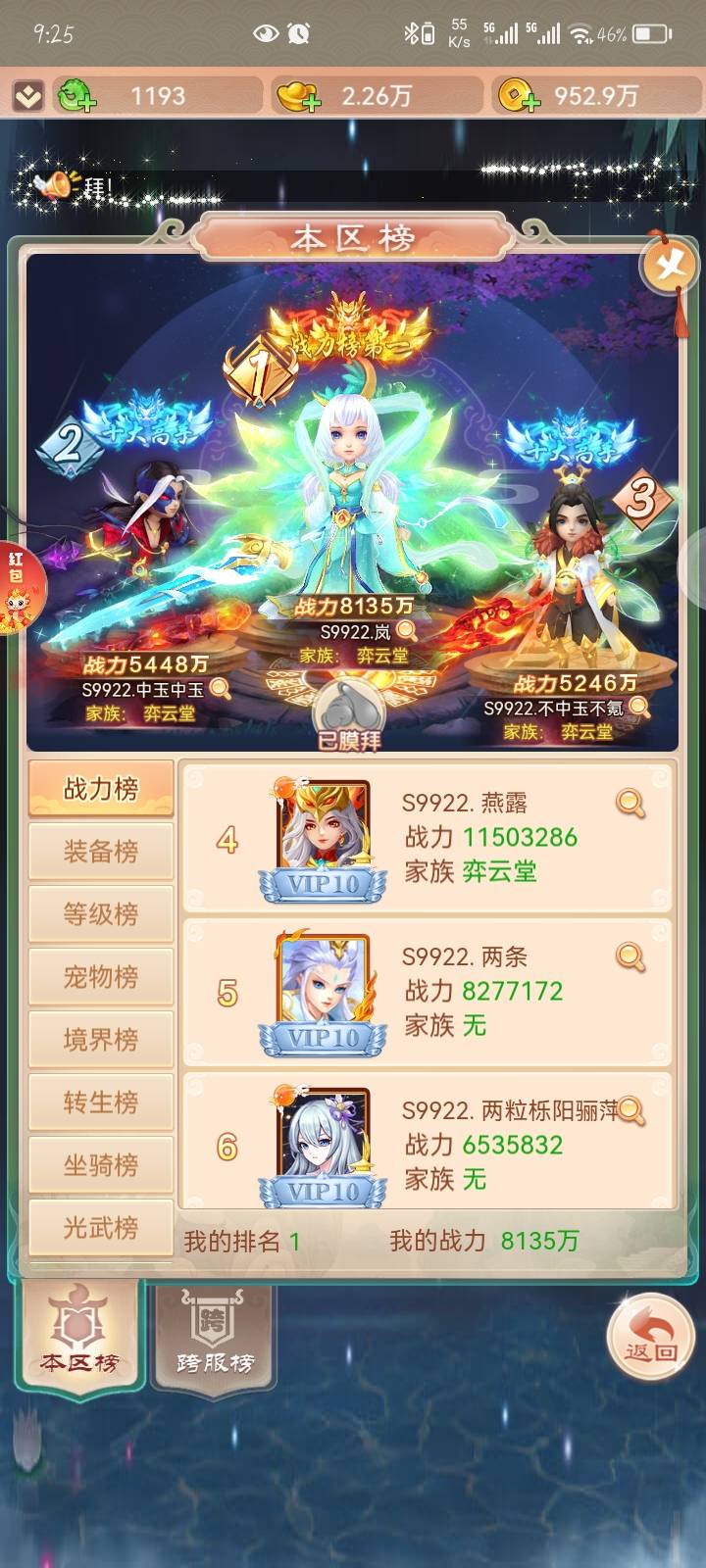Select the 装备榜 tab
Screen dimensions: 706x1568
(x=101, y=851)
